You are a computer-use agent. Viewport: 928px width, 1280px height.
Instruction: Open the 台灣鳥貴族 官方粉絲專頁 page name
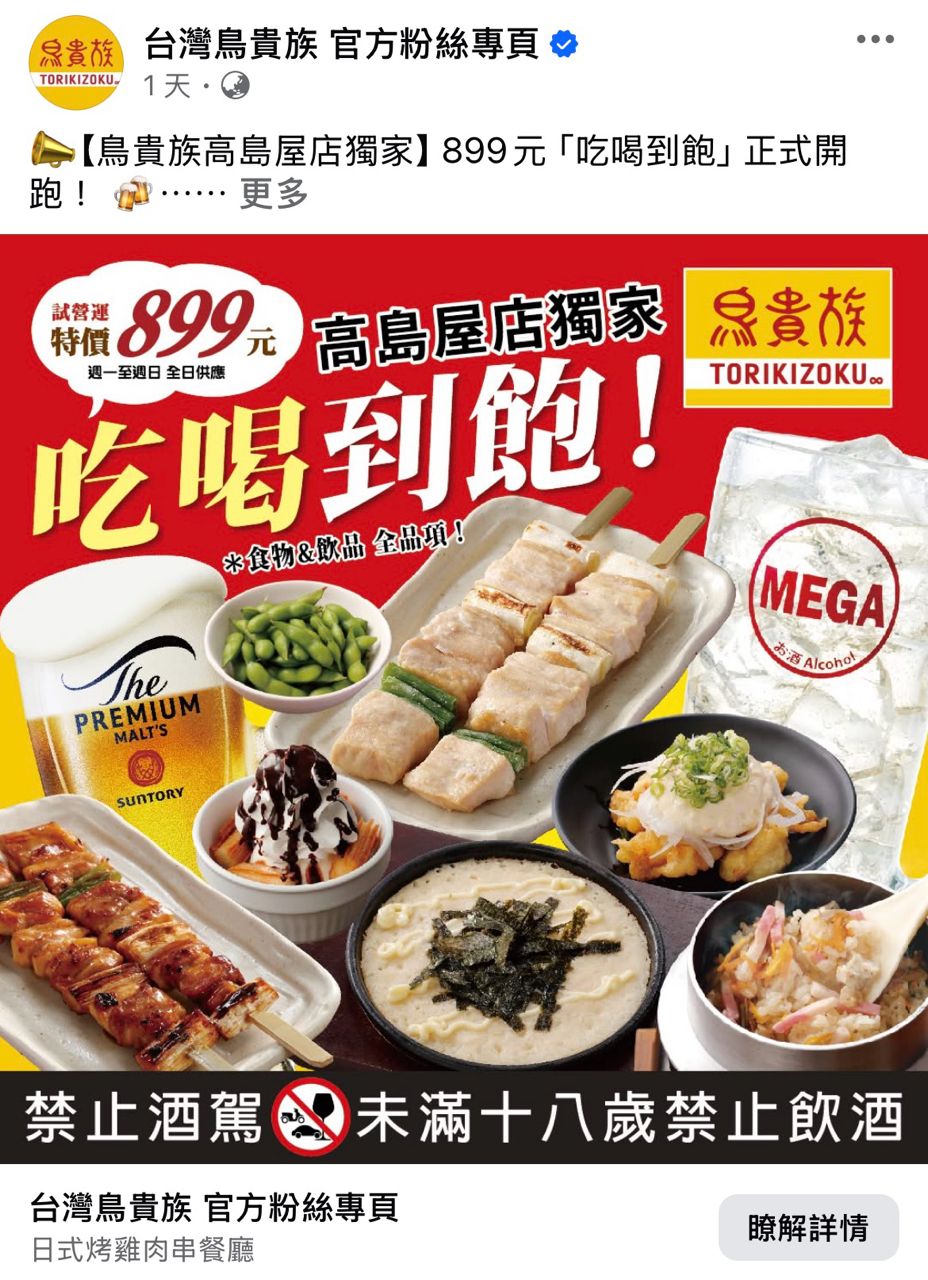342,43
